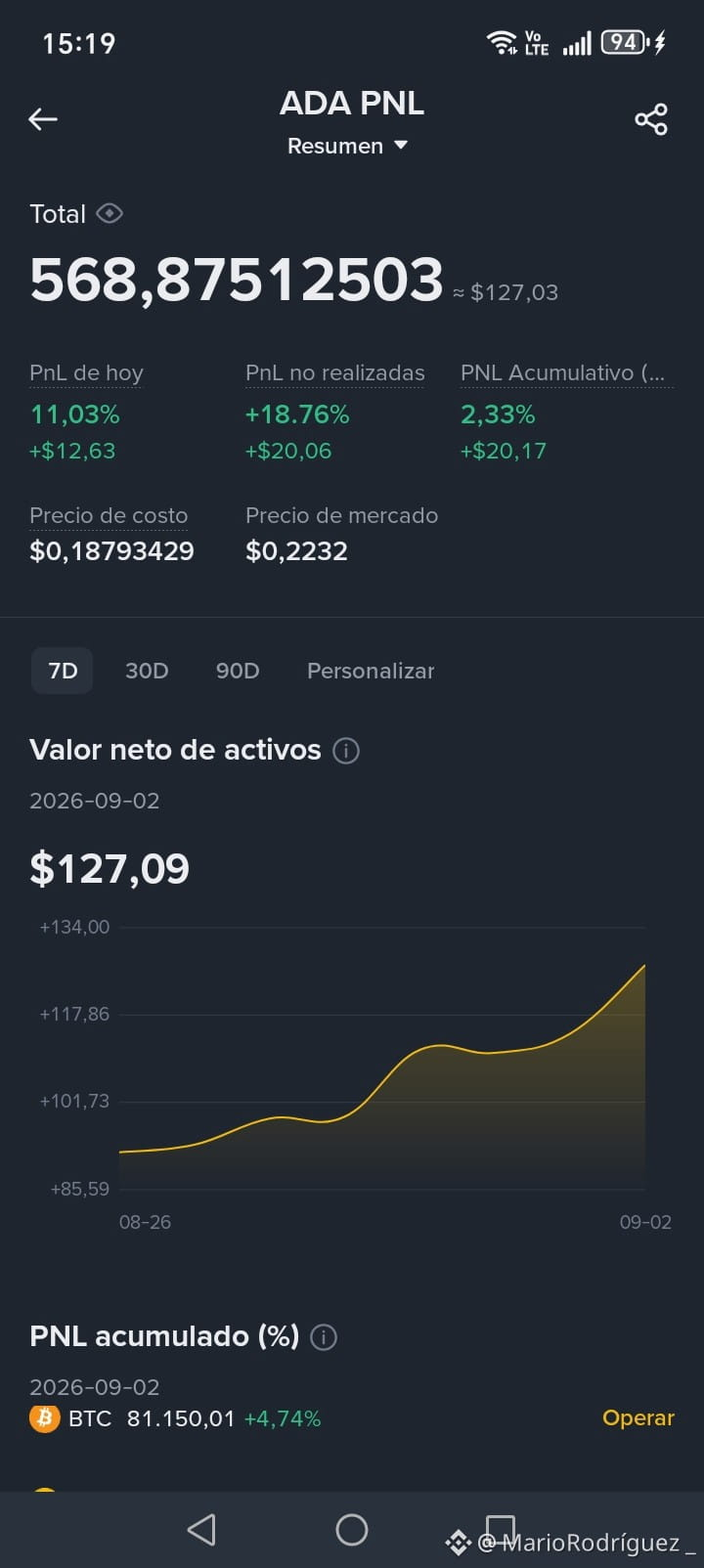Select the 7D time range
Image resolution: width=704 pixels, height=1568 pixels.
tap(63, 671)
